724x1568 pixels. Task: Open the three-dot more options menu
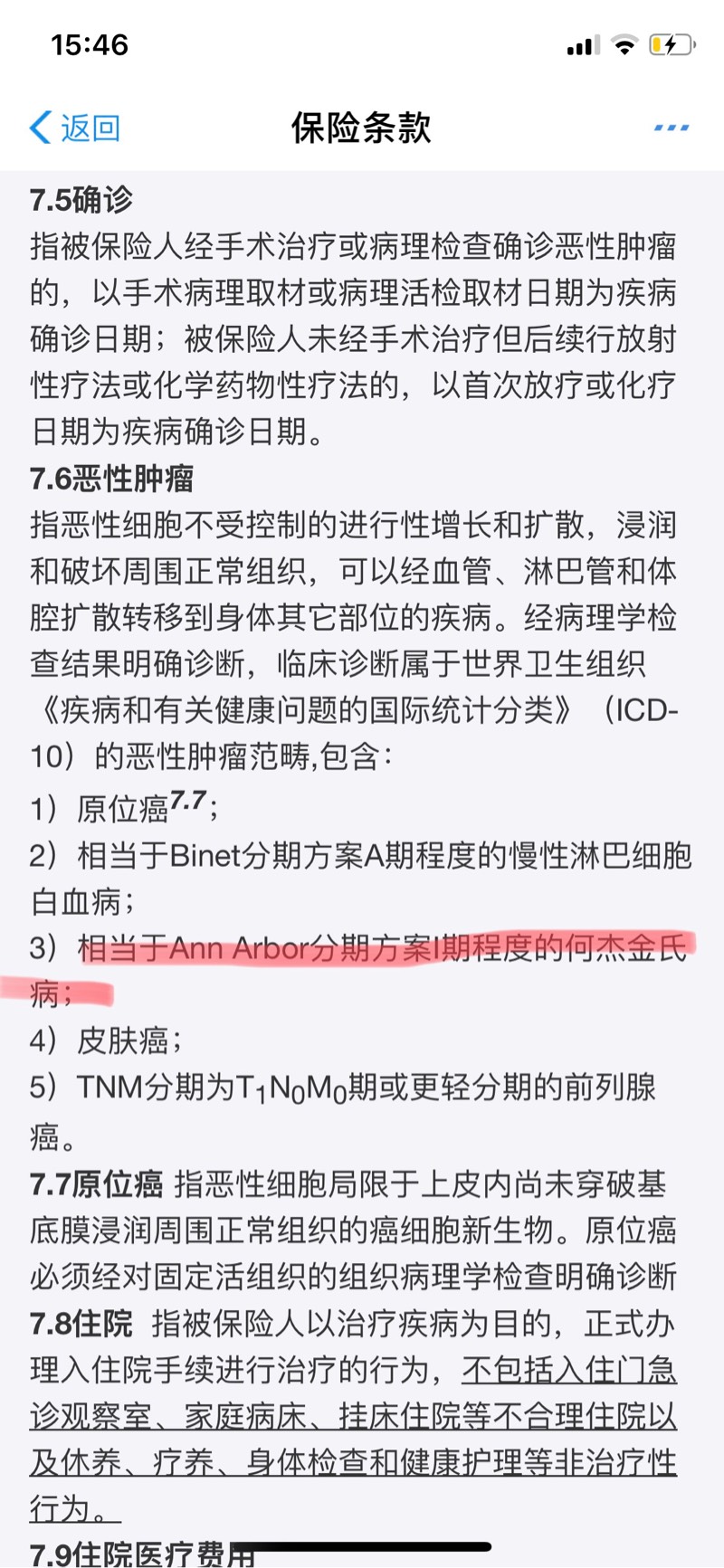(x=671, y=128)
